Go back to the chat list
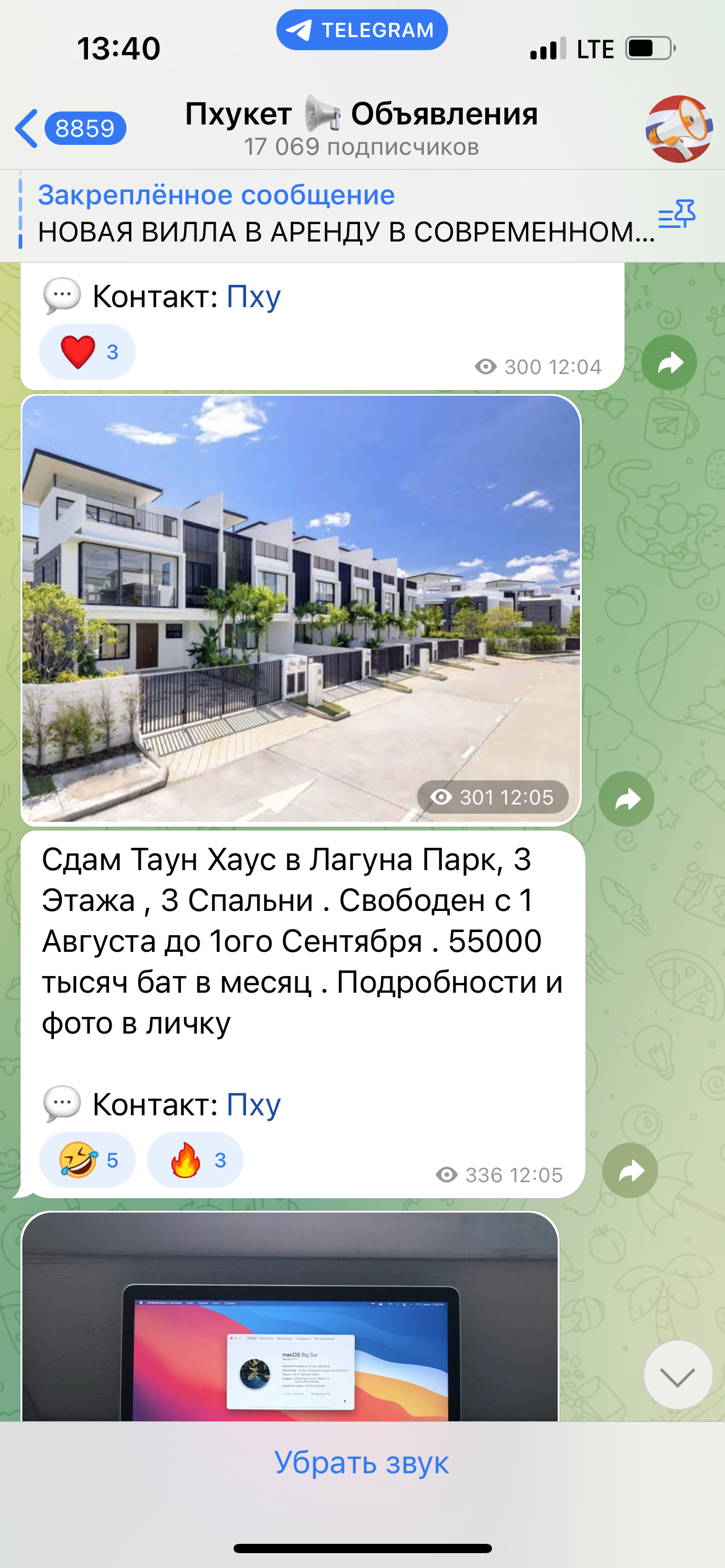Image resolution: width=725 pixels, height=1568 pixels. [x=70, y=128]
